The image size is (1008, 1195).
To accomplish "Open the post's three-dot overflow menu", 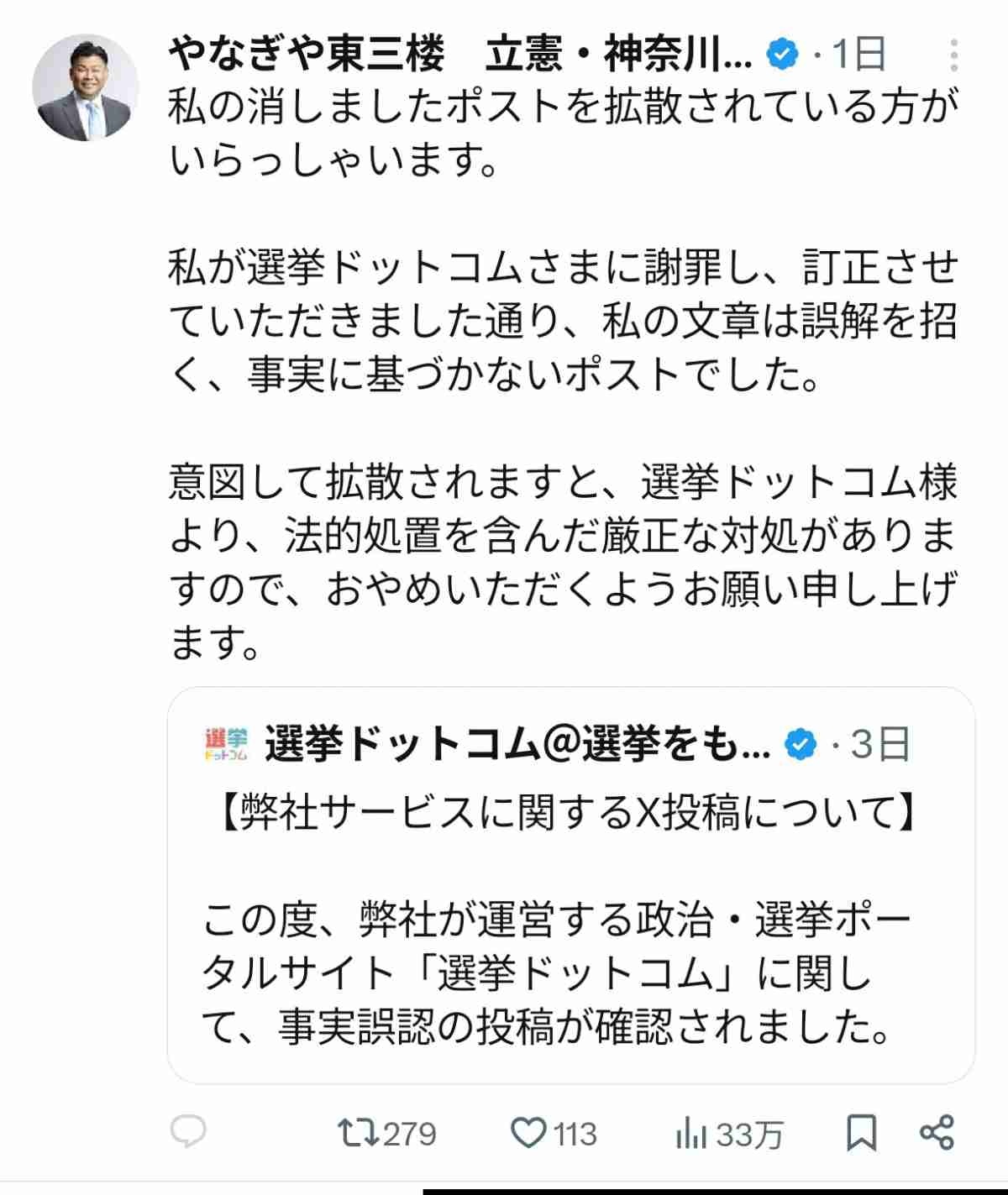I will pos(953,55).
